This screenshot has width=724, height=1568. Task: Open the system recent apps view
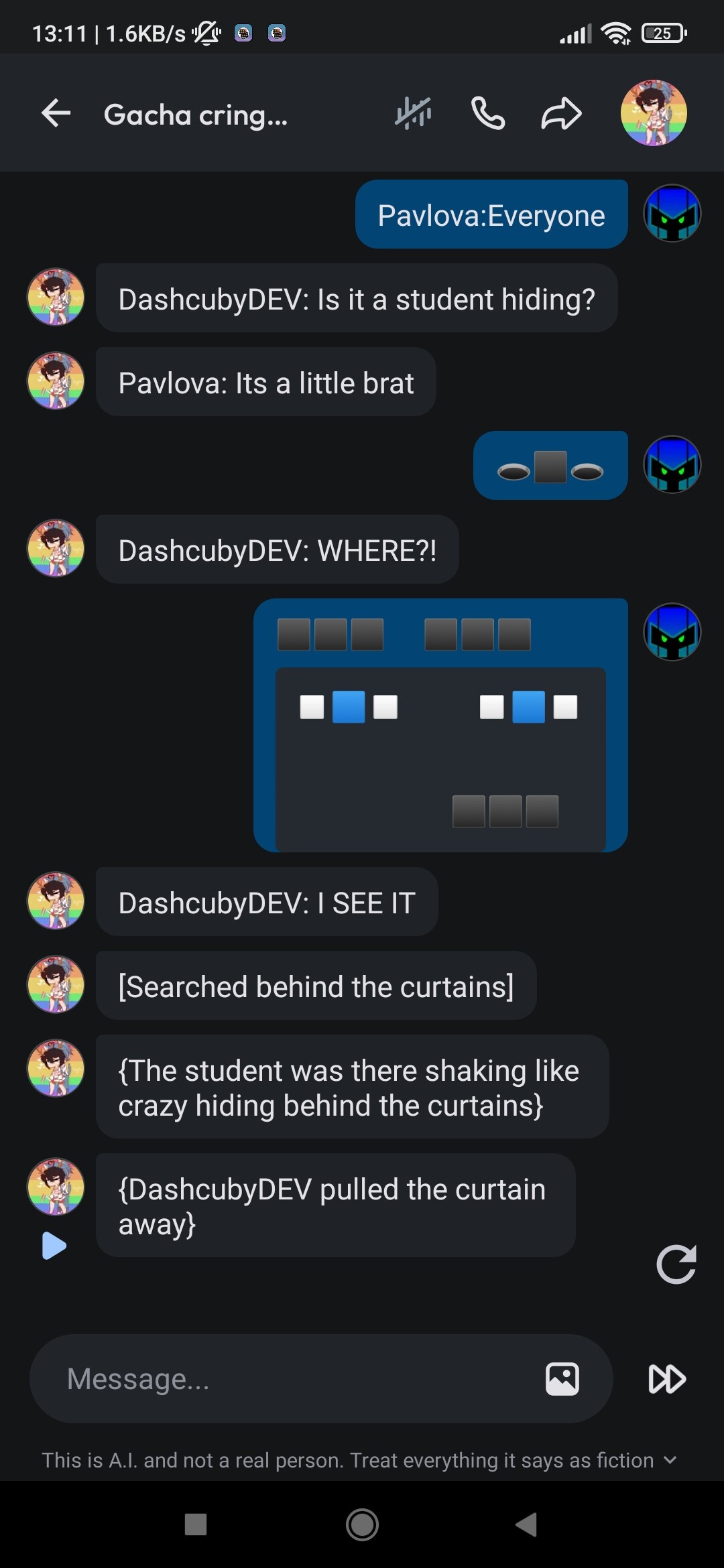(x=196, y=1524)
